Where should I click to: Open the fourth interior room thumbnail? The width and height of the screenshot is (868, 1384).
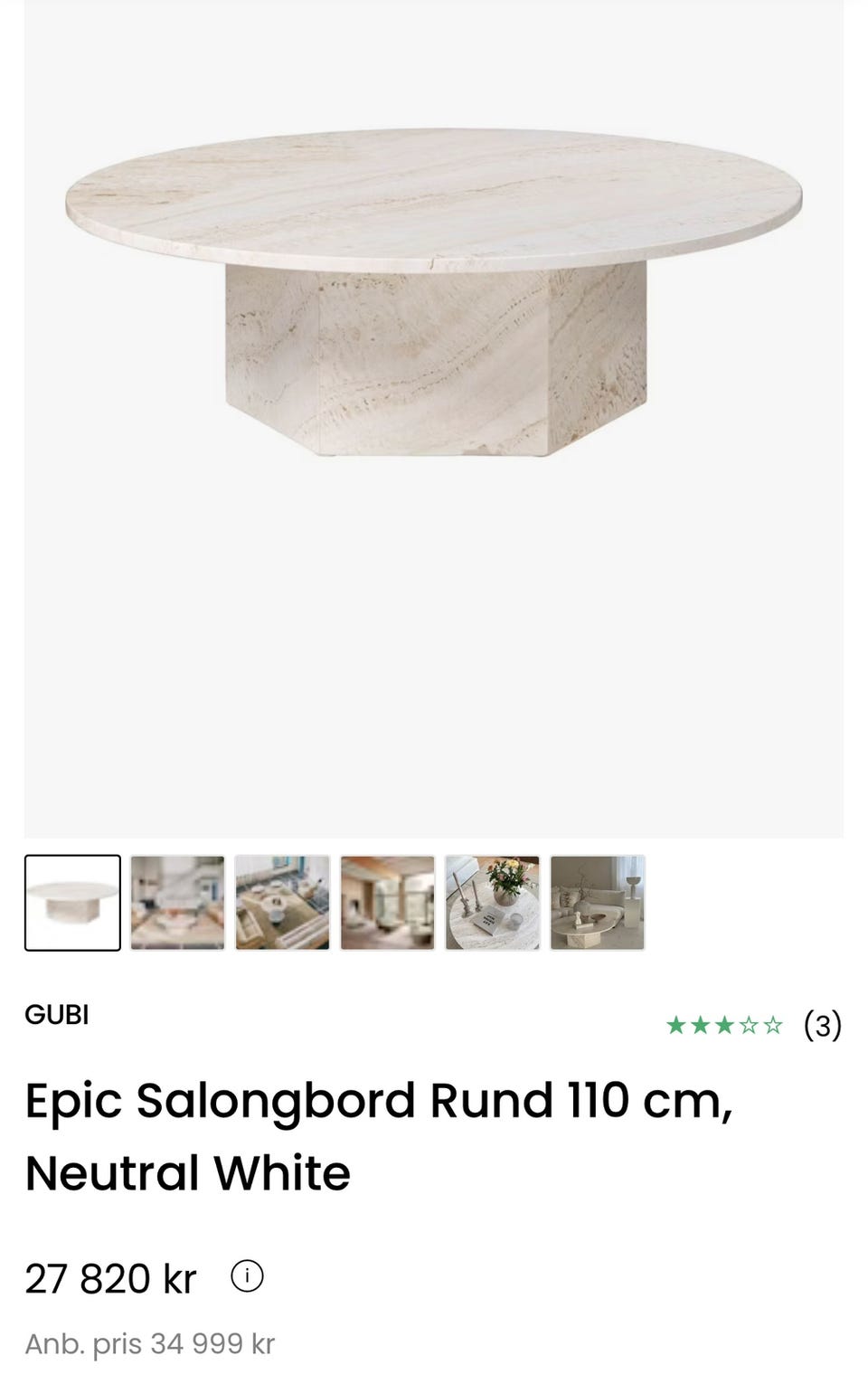pos(387,903)
